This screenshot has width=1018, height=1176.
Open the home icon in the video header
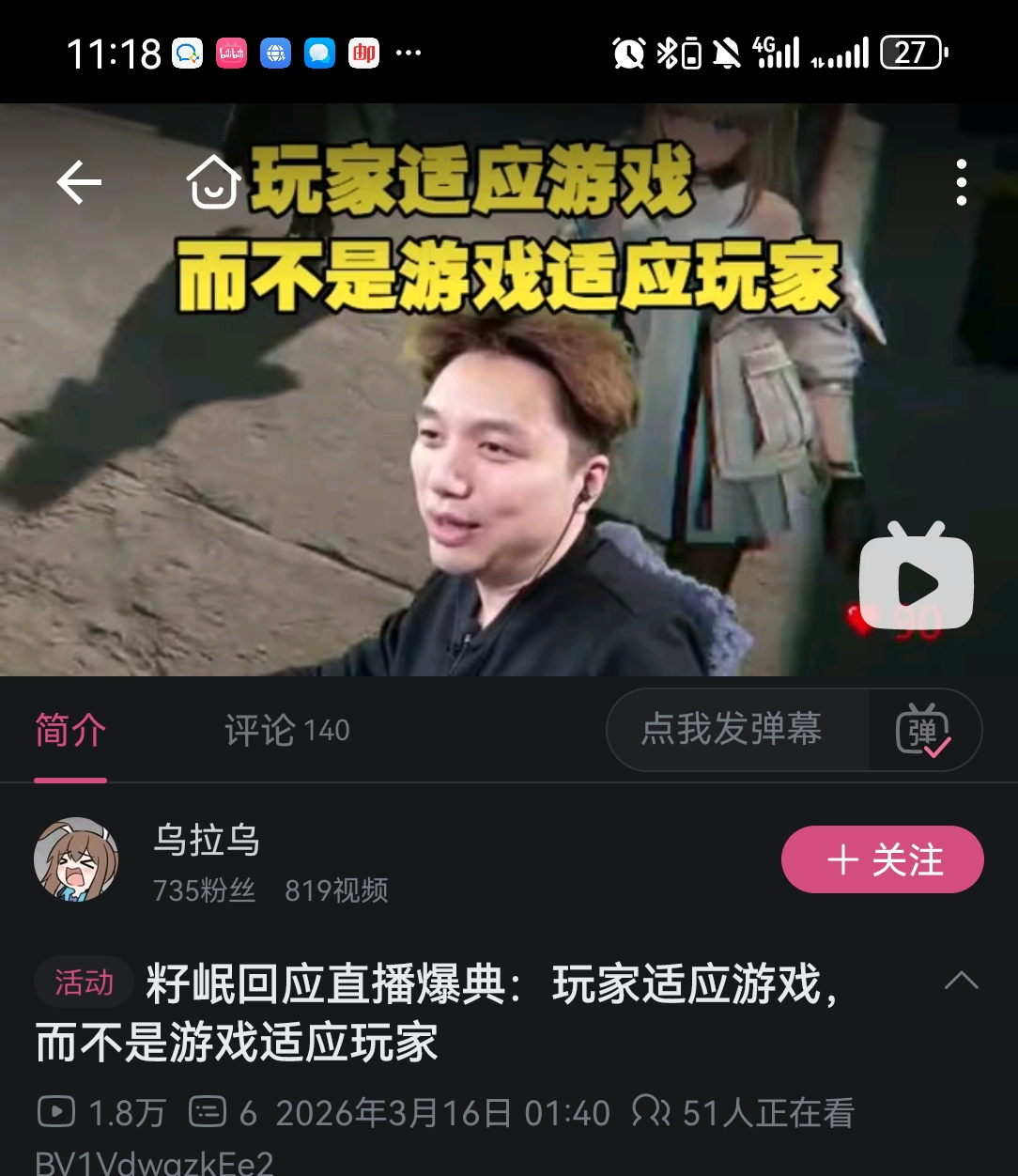pos(213,181)
